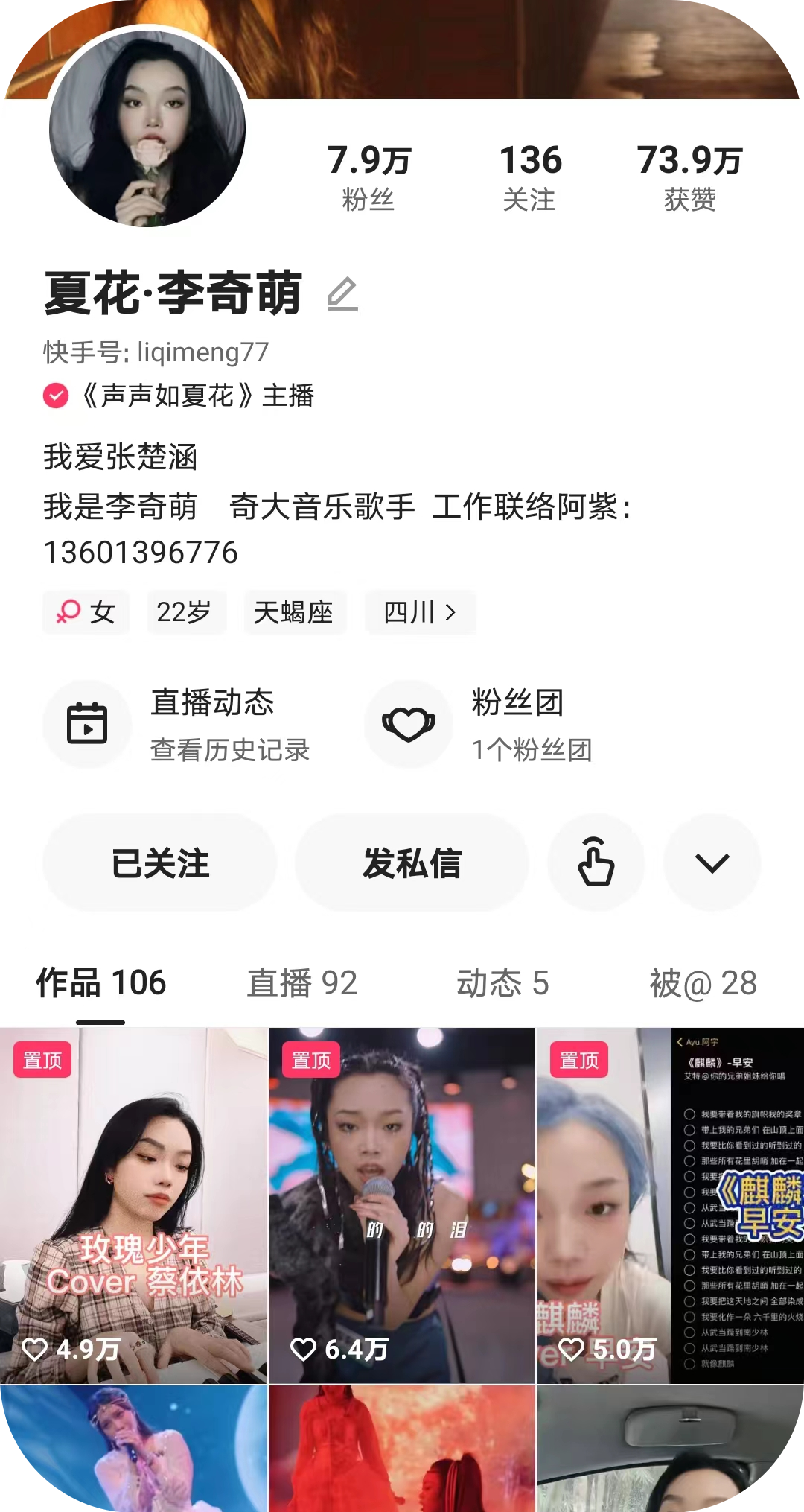Open the 玫瑰少年 Cover 蔡依林 video
Image resolution: width=804 pixels, height=1512 pixels.
[x=134, y=1205]
